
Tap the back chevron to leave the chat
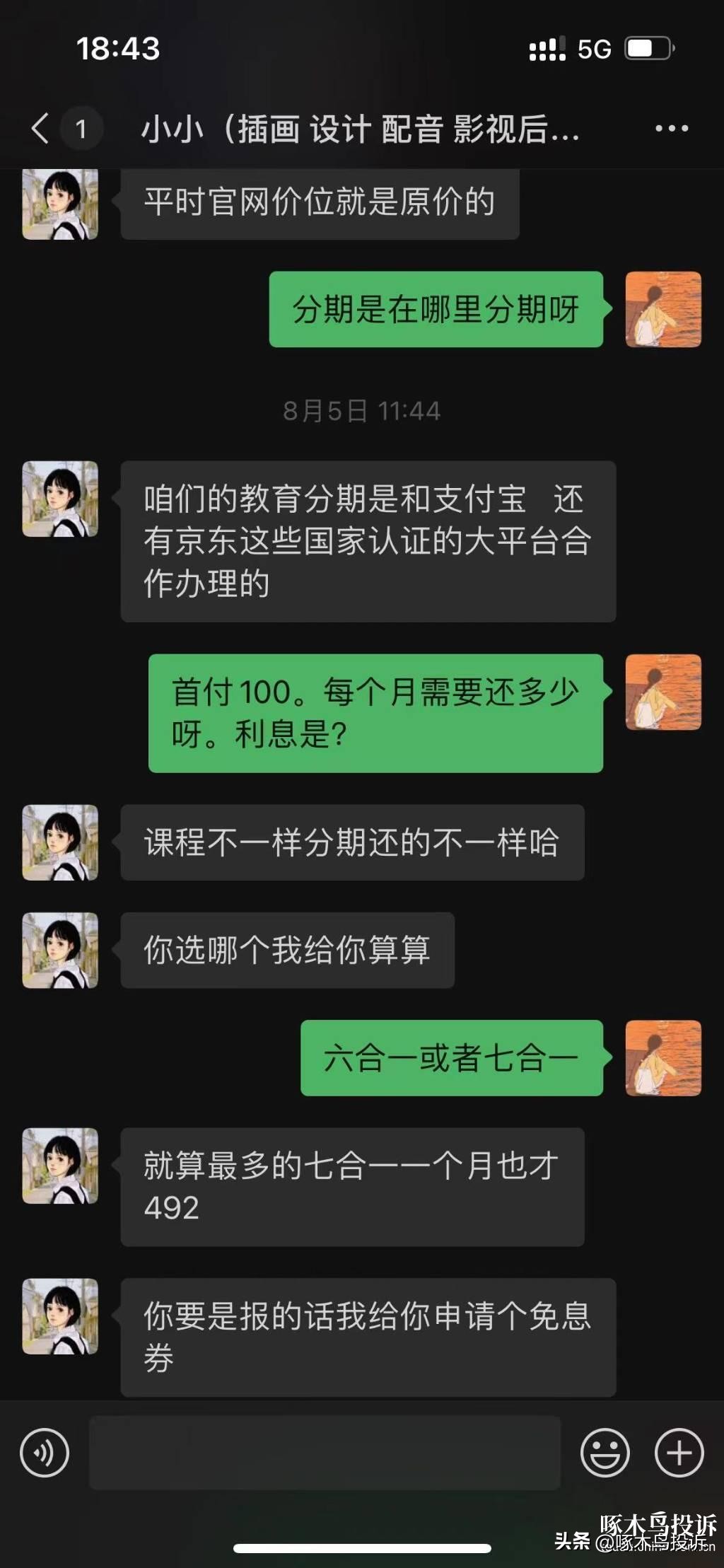[x=39, y=129]
